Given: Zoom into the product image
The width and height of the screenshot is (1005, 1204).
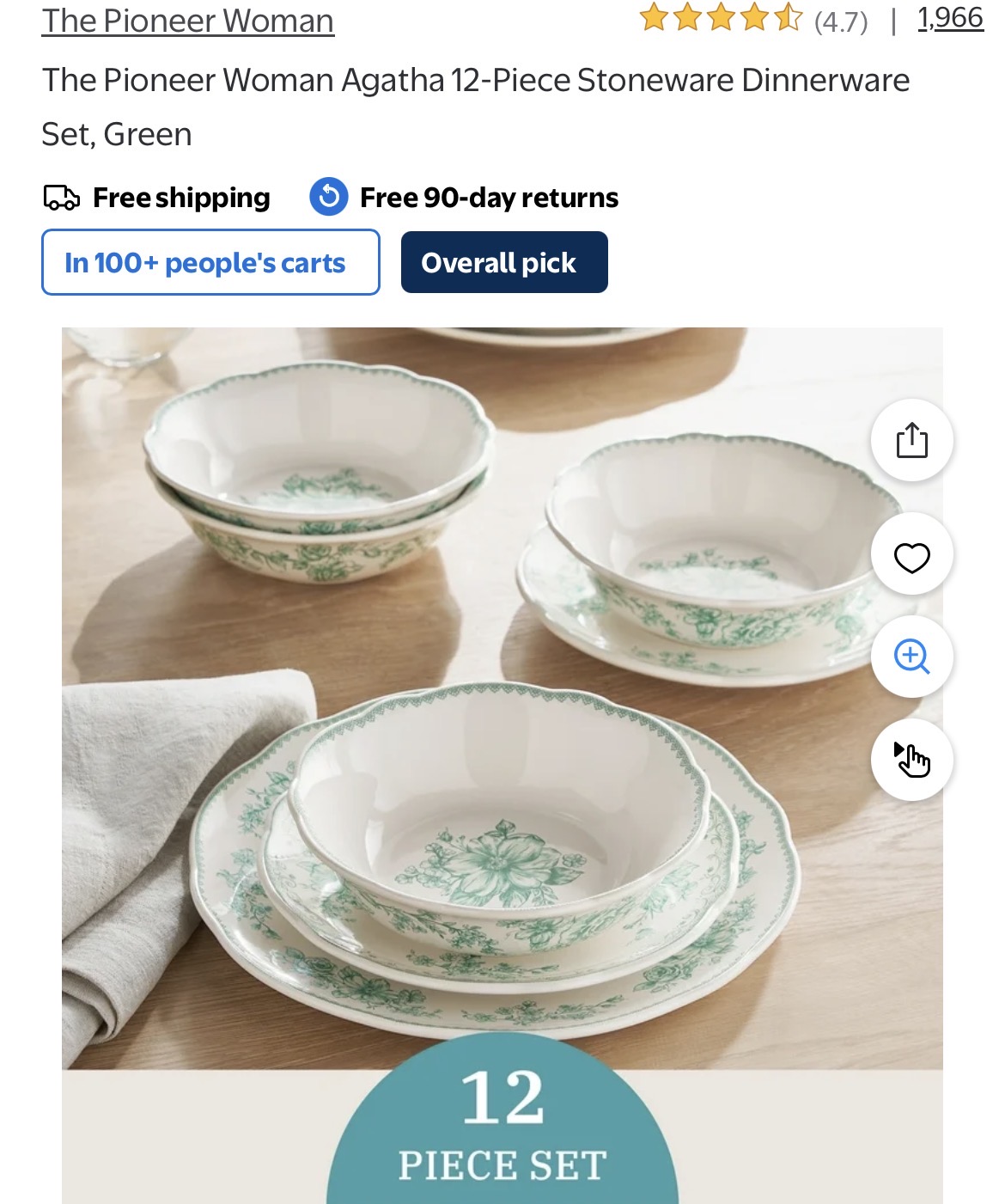Looking at the screenshot, I should [x=911, y=657].
